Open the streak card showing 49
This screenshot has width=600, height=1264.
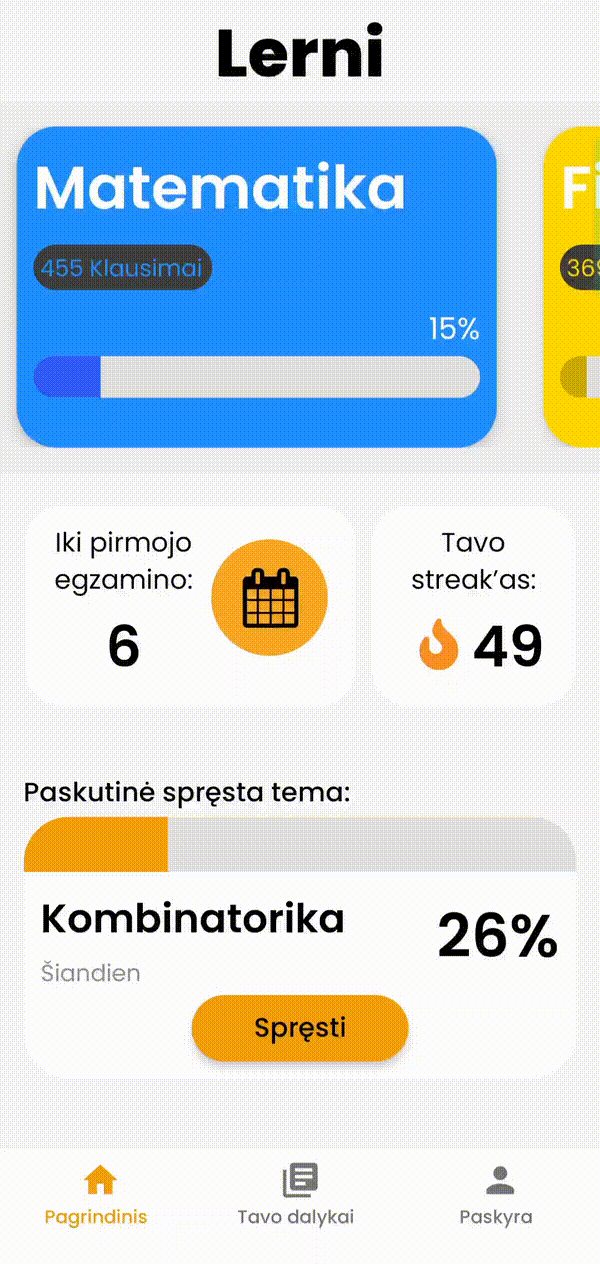click(x=473, y=606)
